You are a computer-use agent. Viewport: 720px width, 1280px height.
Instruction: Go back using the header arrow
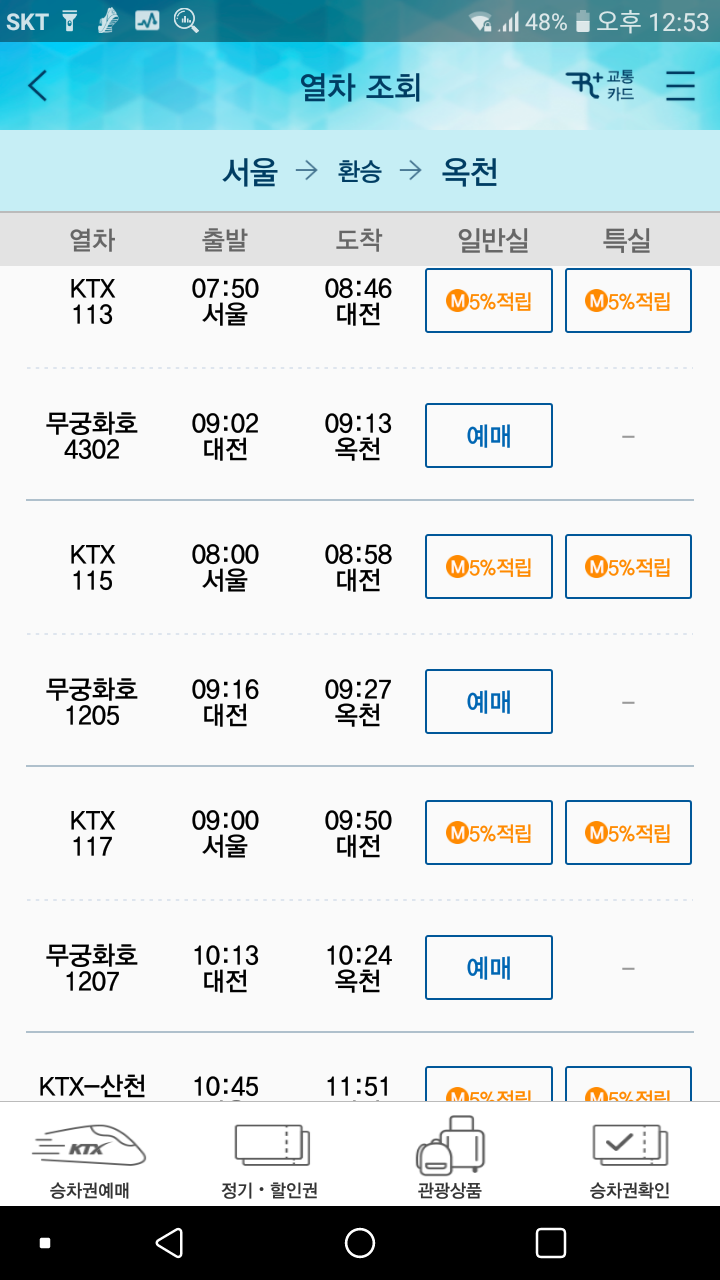coord(38,86)
